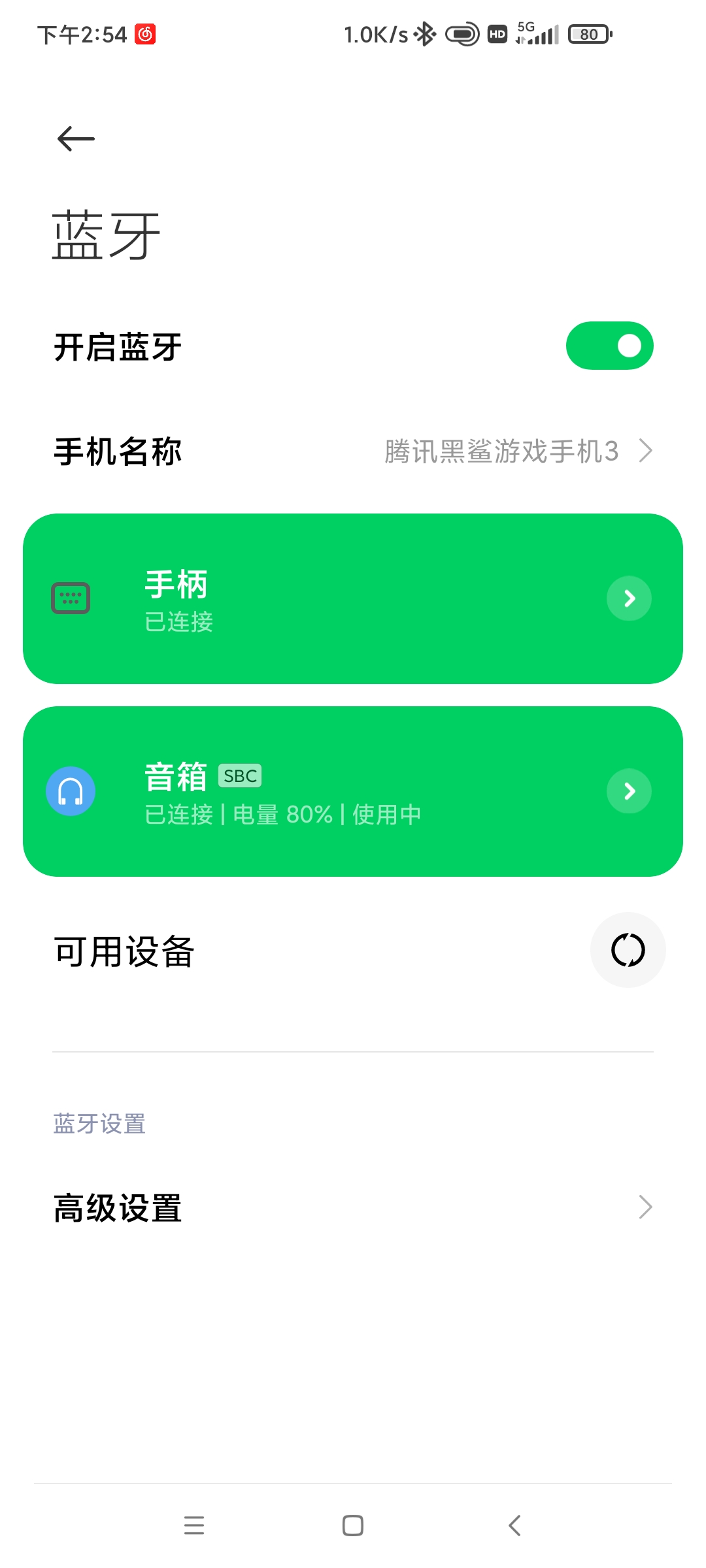The width and height of the screenshot is (706, 1568).
Task: Toggle the 开启蓝牙 switch off
Action: coord(609,346)
